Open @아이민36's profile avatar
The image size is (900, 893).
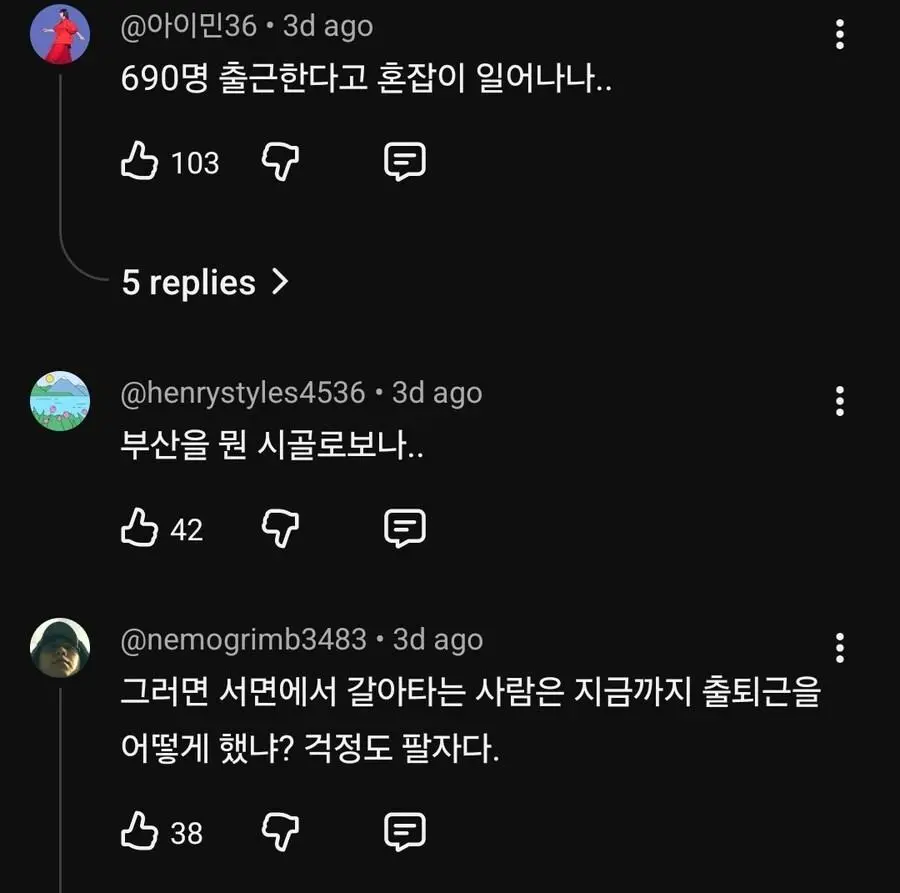[60, 33]
